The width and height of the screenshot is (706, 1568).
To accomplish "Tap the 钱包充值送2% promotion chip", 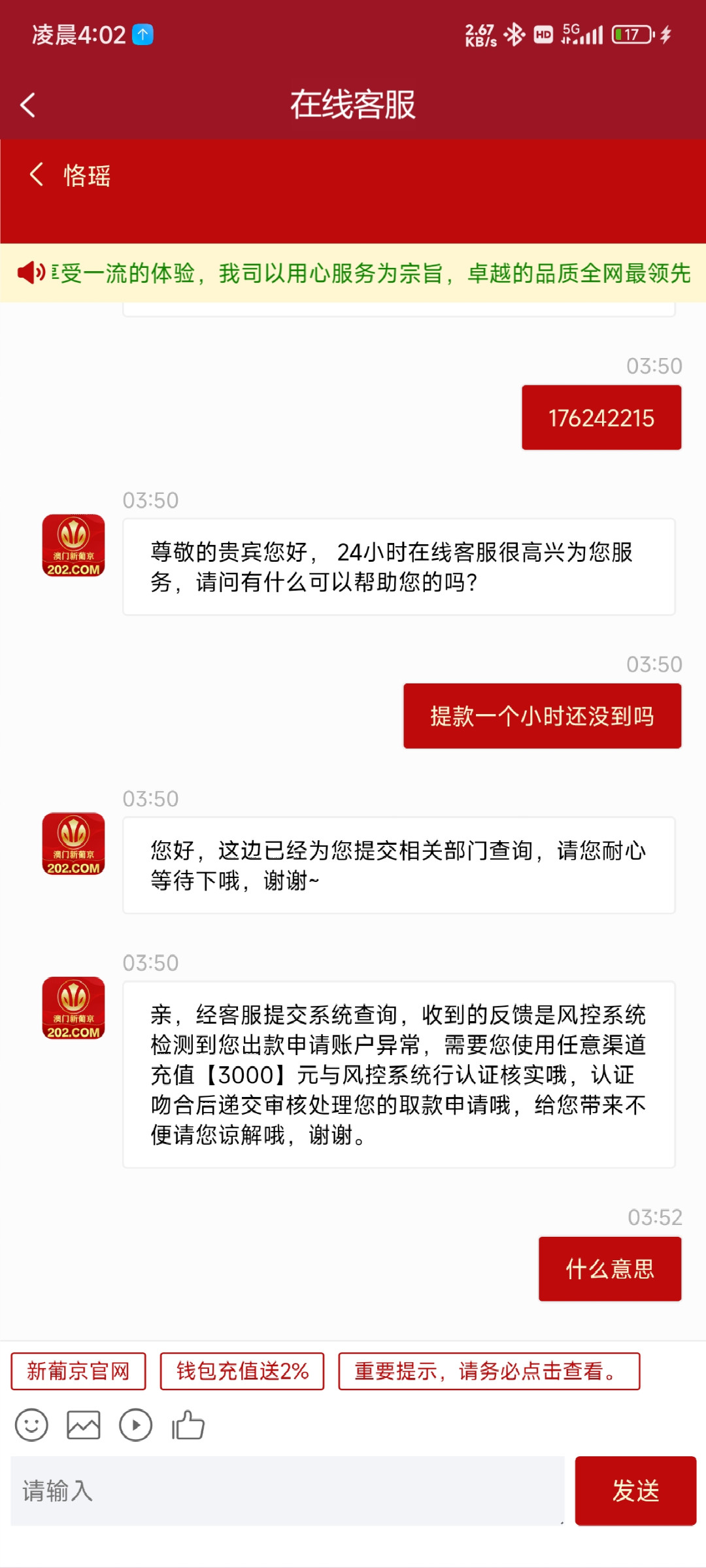I will coord(242,1371).
